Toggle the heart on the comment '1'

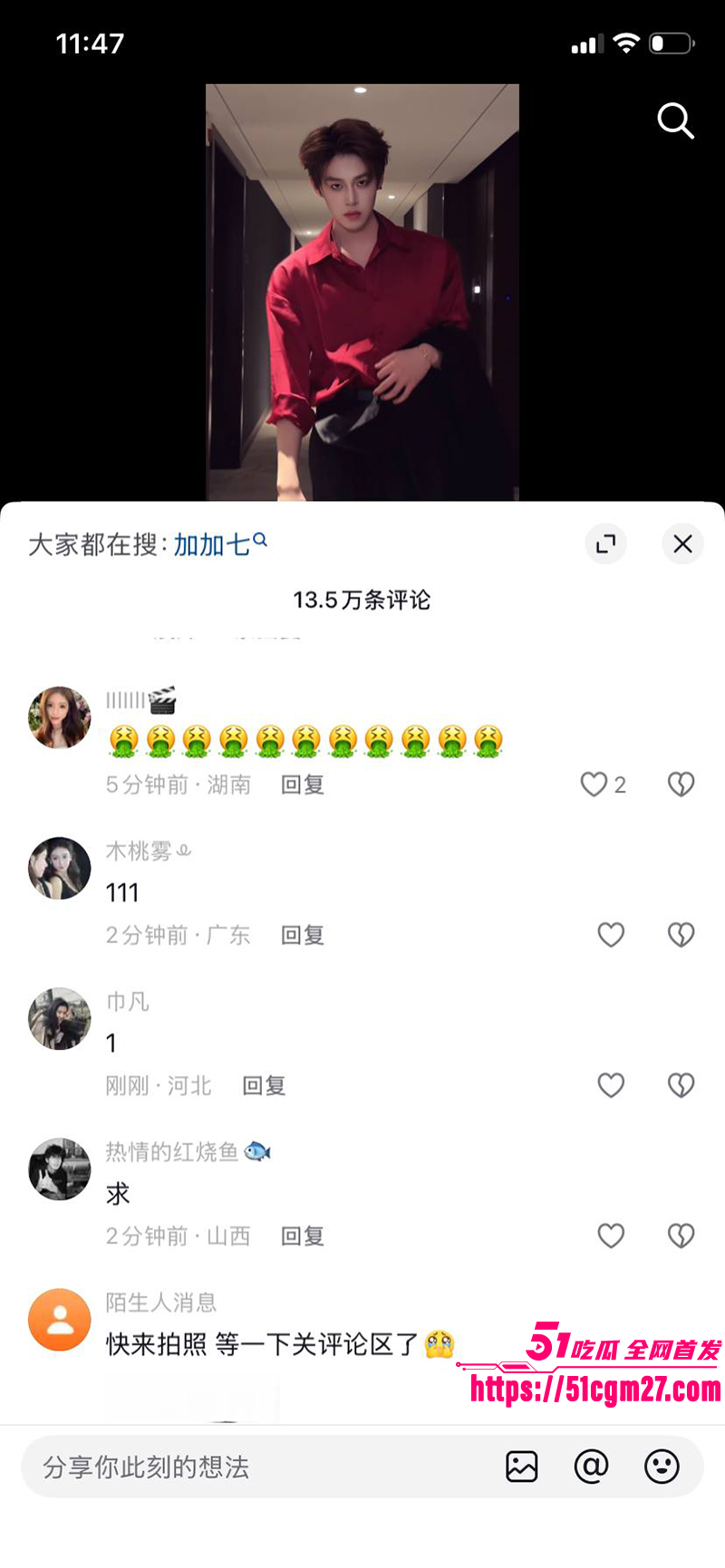(x=611, y=1085)
